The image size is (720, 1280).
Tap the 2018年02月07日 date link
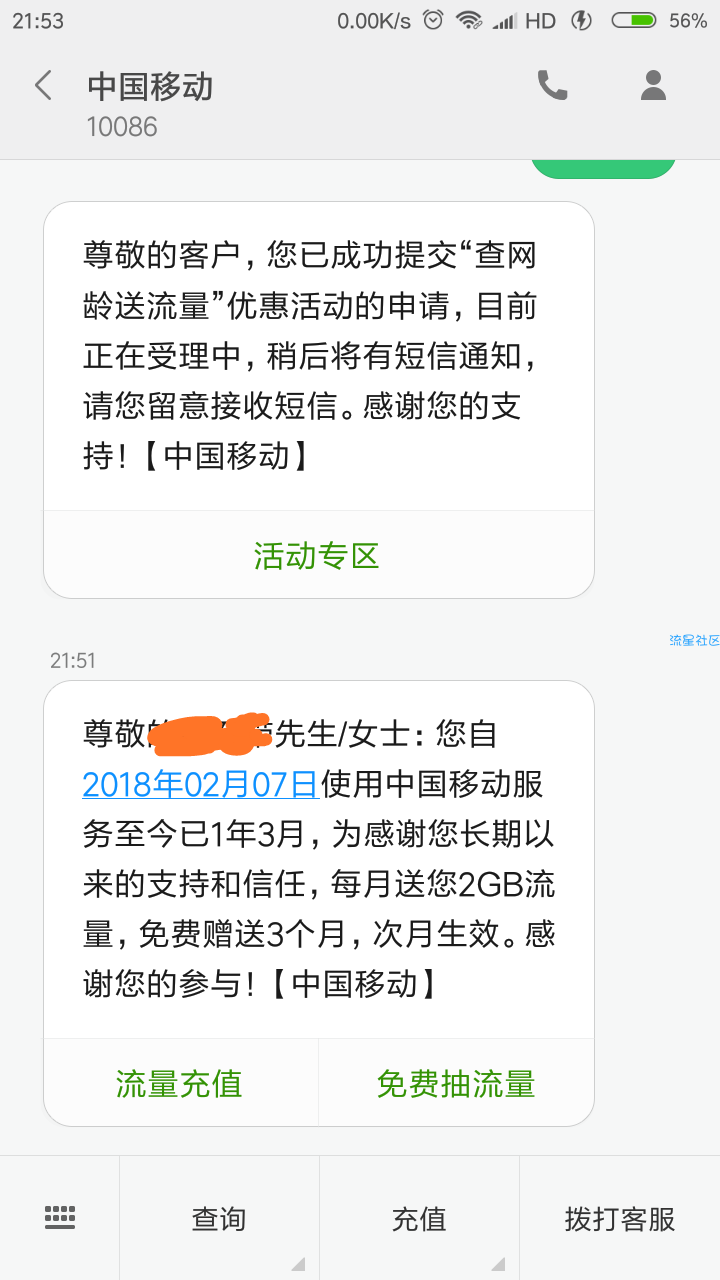coord(200,784)
